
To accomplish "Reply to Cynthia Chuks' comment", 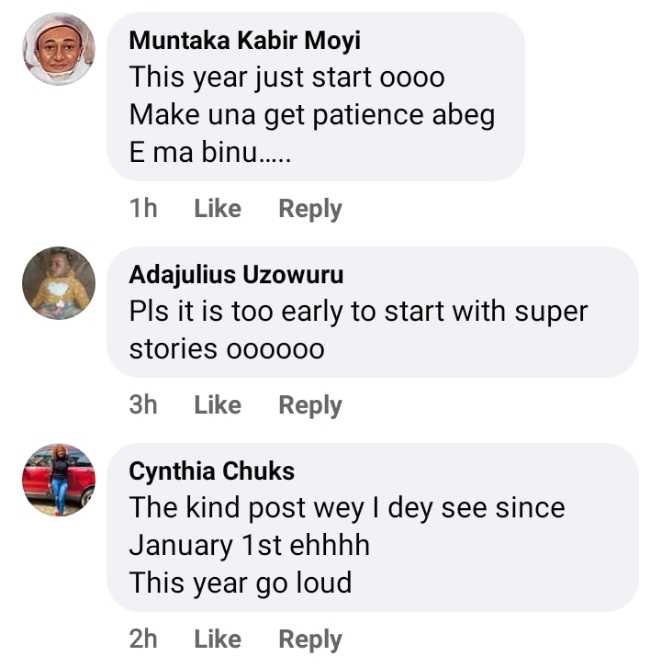I will [x=310, y=639].
